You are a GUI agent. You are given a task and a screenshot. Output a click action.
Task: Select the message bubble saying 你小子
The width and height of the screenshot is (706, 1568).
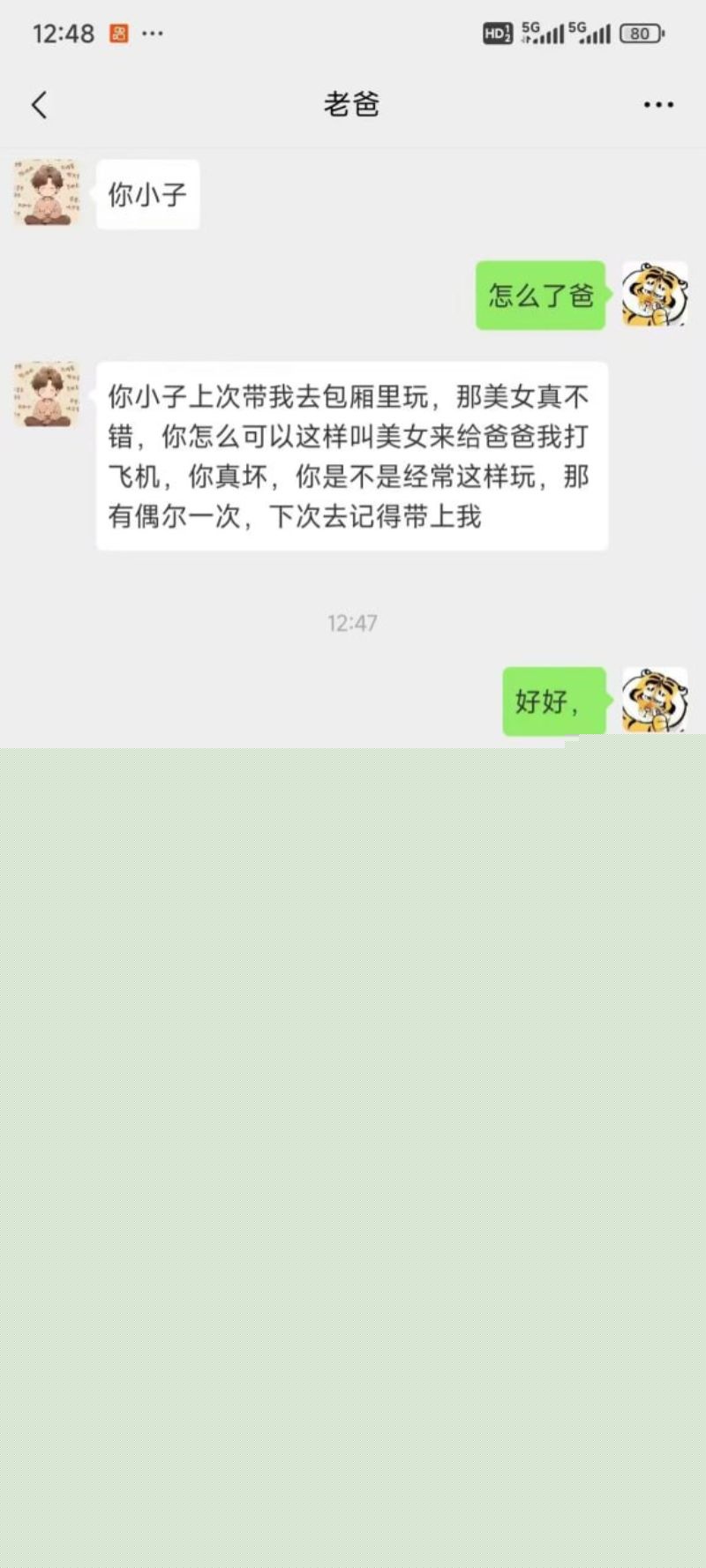[x=147, y=195]
